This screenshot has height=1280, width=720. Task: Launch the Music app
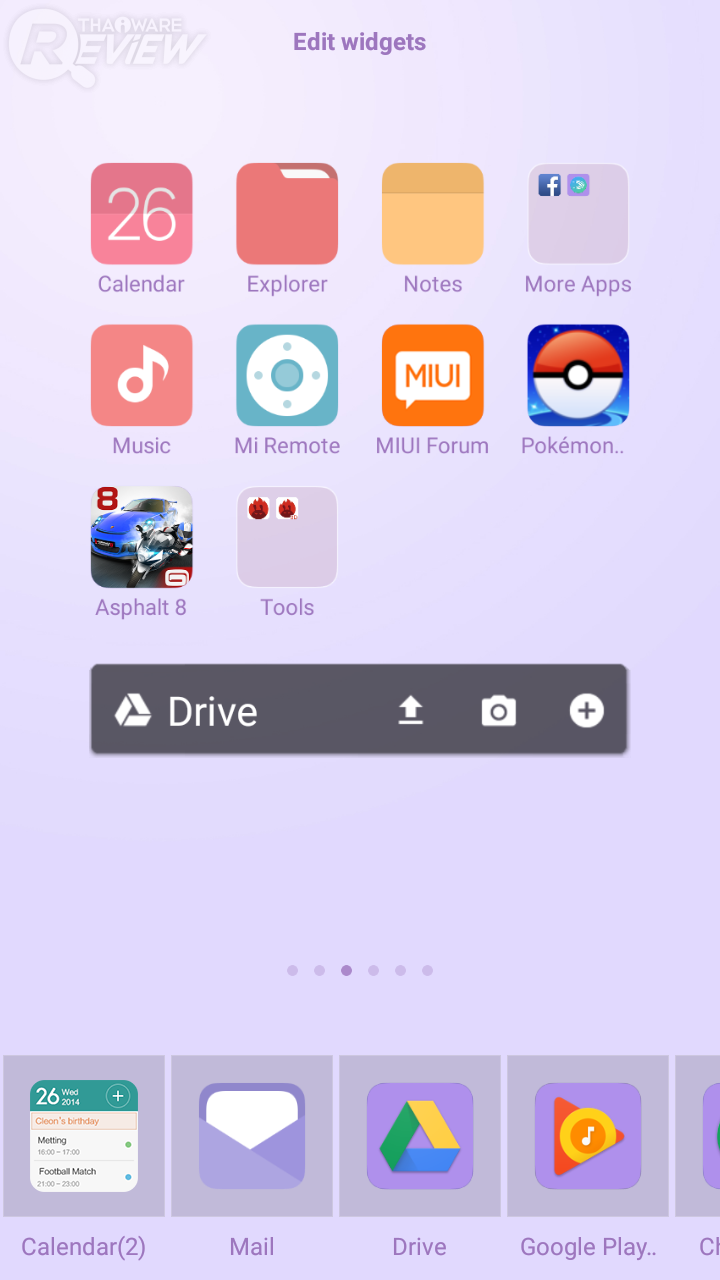(x=141, y=375)
